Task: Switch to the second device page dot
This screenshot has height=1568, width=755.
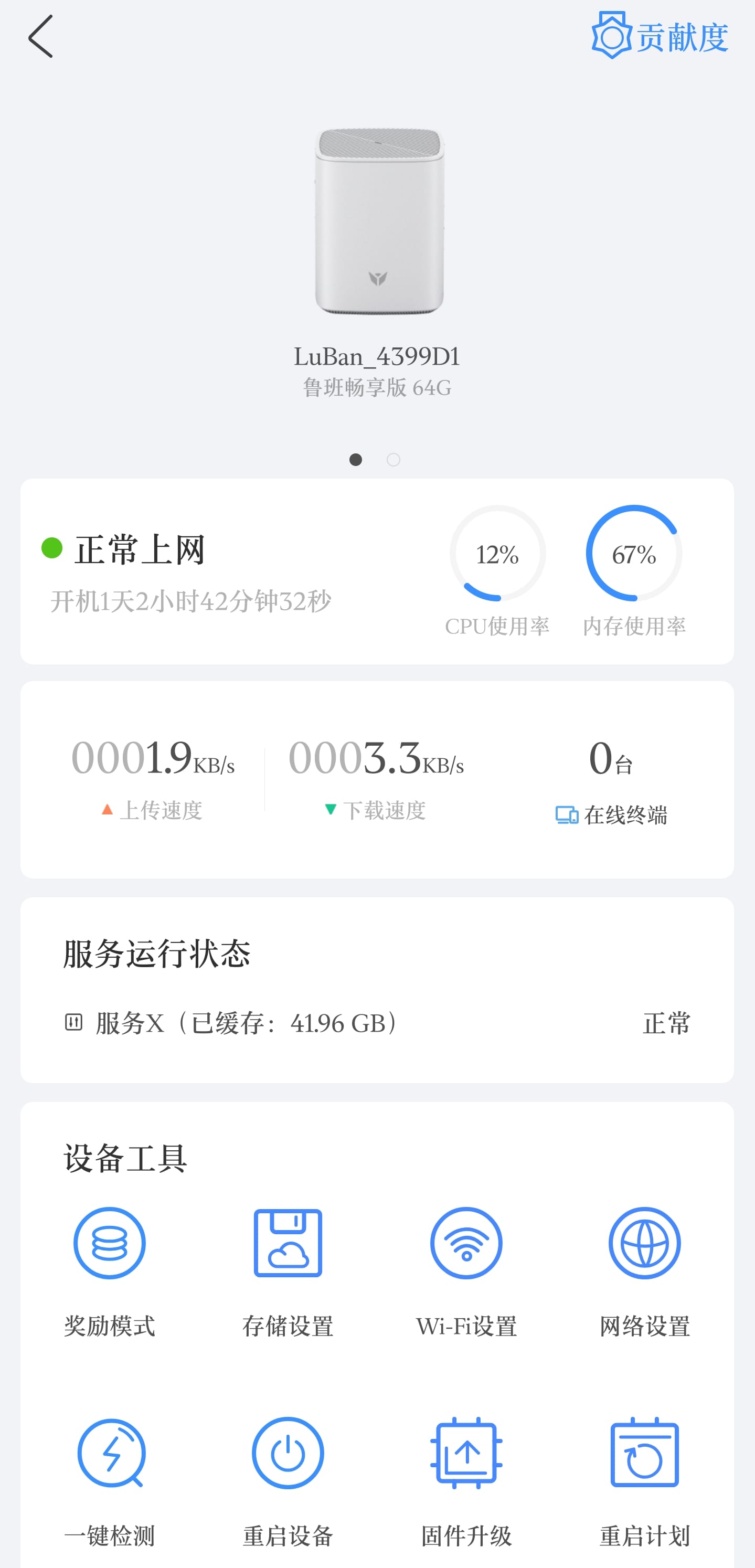Action: pos(394,460)
